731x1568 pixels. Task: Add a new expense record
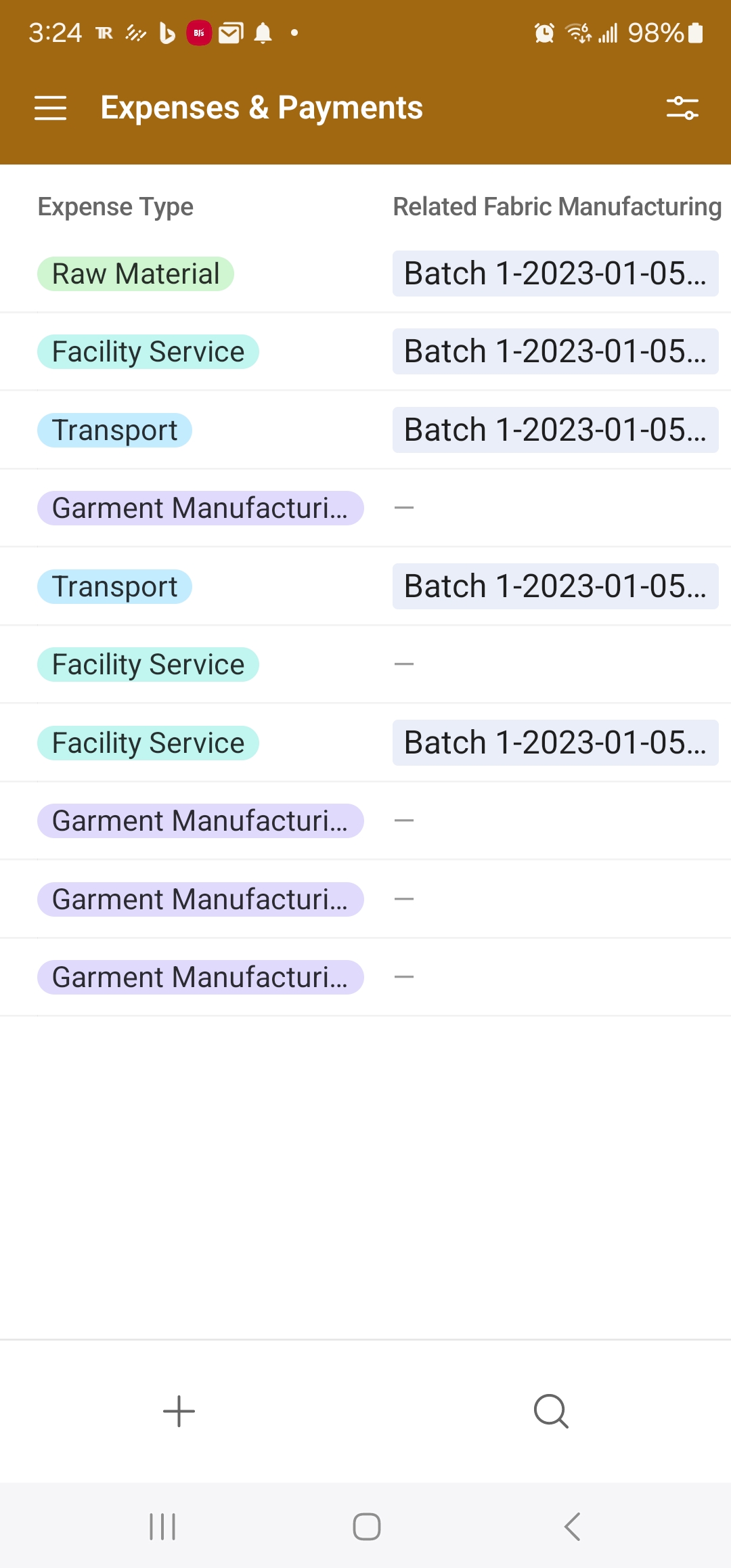[179, 1411]
